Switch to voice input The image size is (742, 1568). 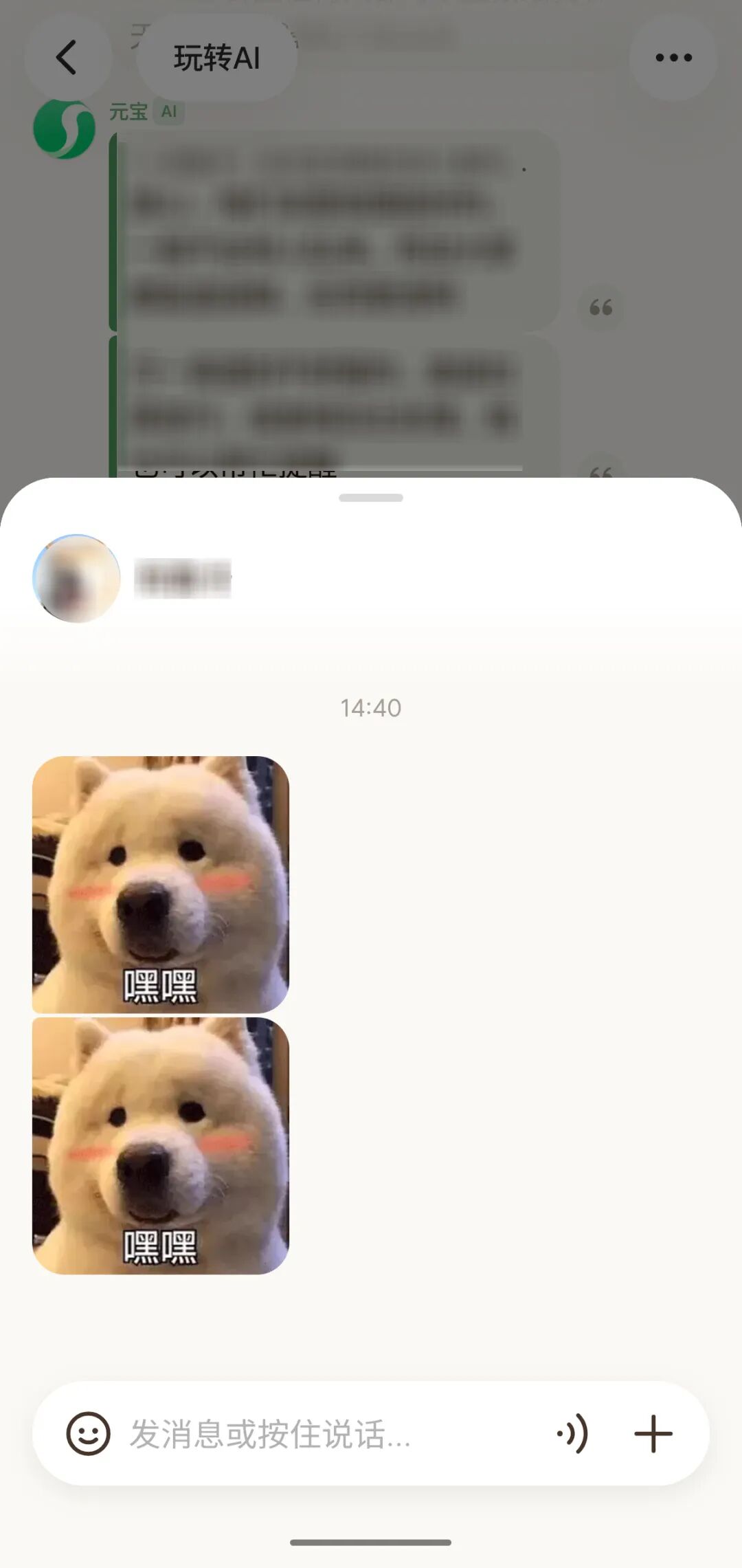coord(573,1433)
